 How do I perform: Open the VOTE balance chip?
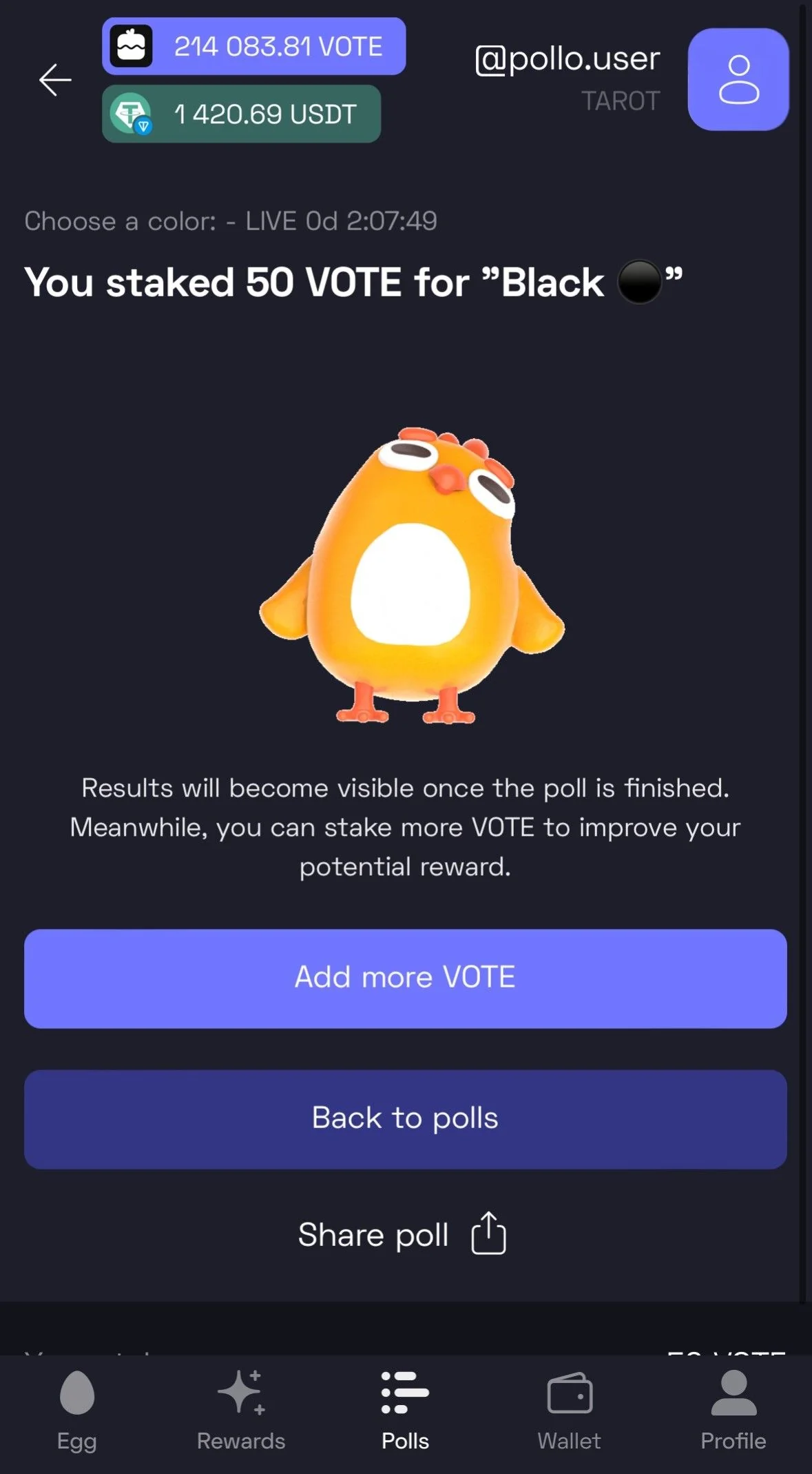tap(253, 46)
